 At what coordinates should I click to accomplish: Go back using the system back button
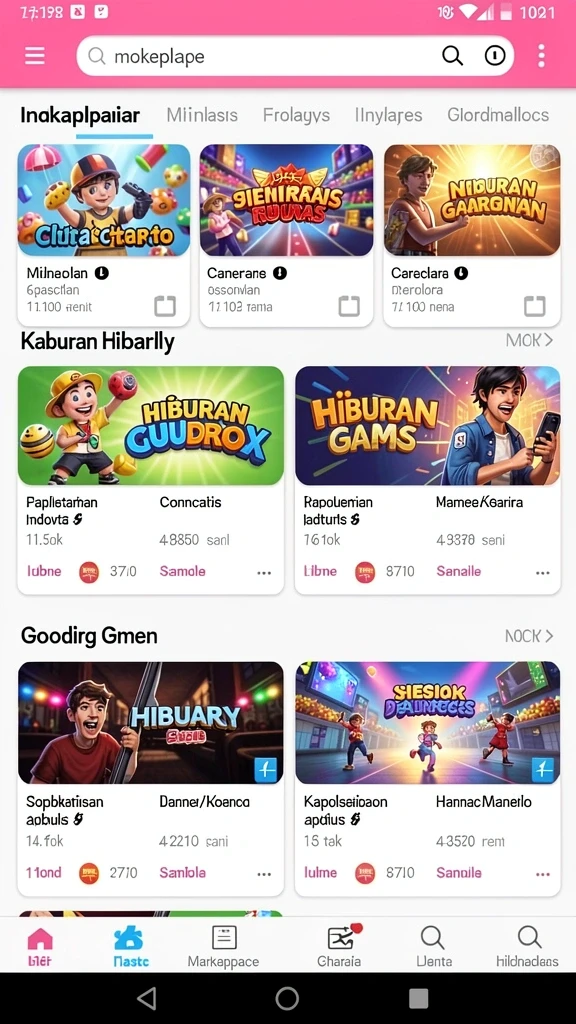pos(146,999)
